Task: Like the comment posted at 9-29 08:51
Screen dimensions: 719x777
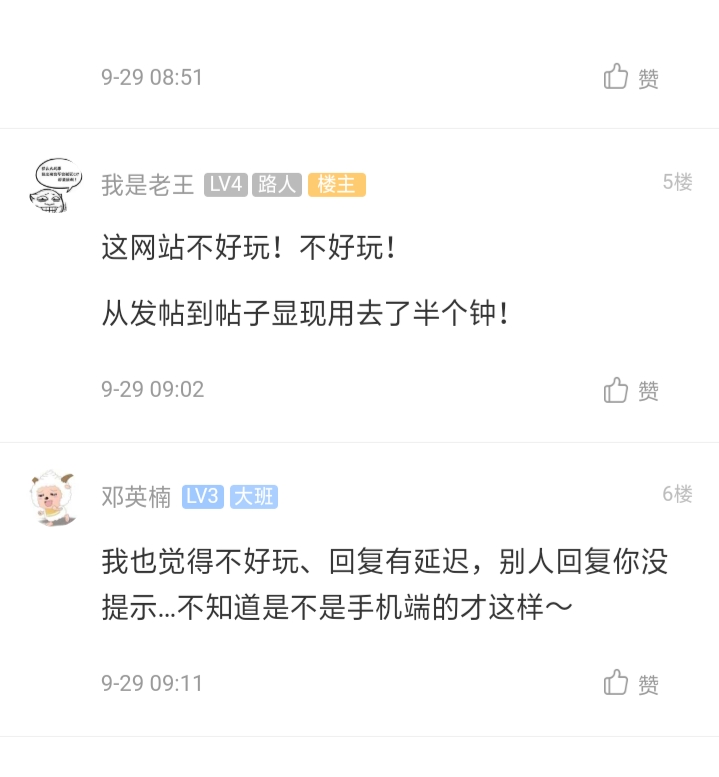Action: [x=631, y=77]
